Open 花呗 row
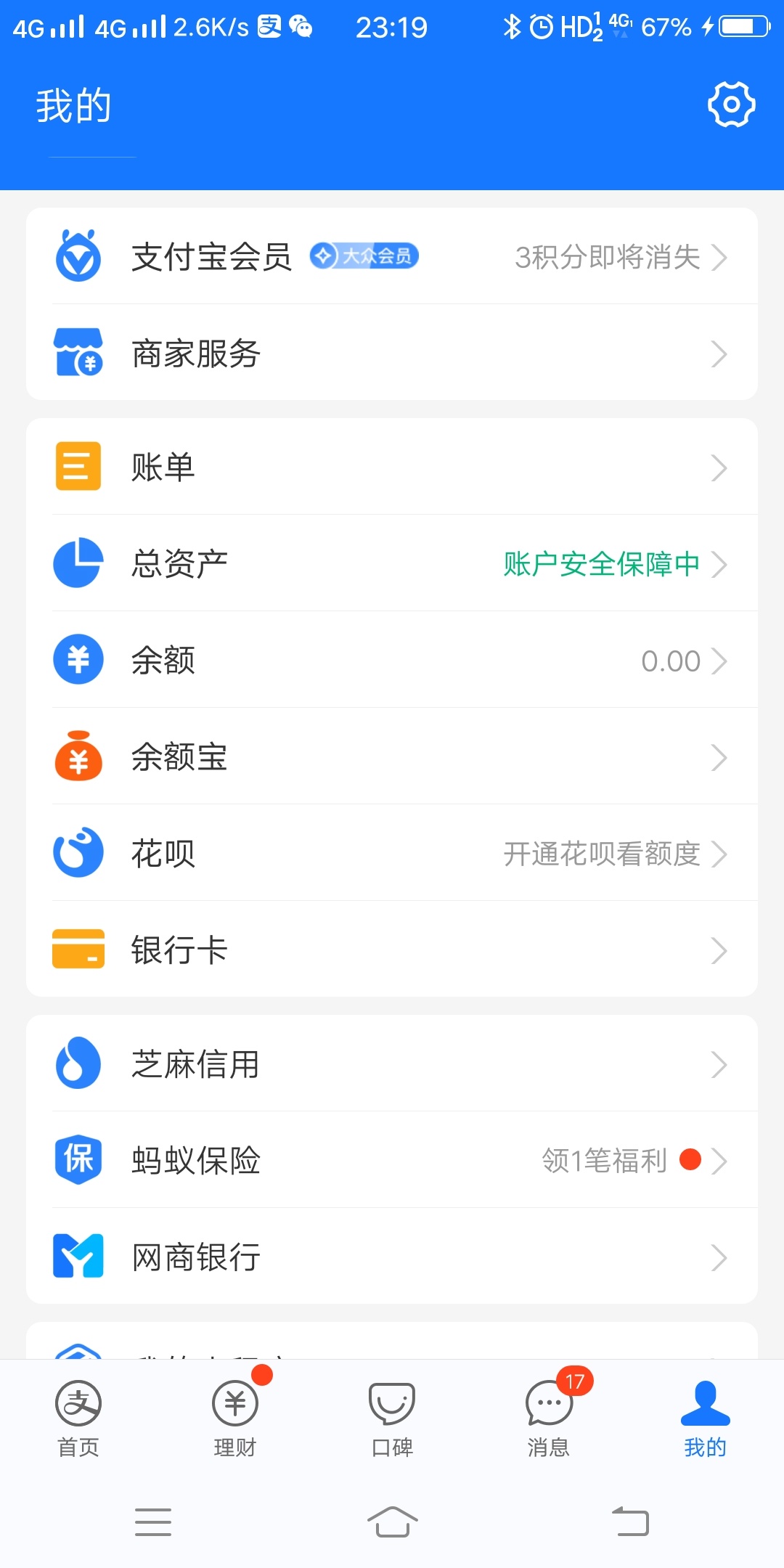 (x=392, y=853)
